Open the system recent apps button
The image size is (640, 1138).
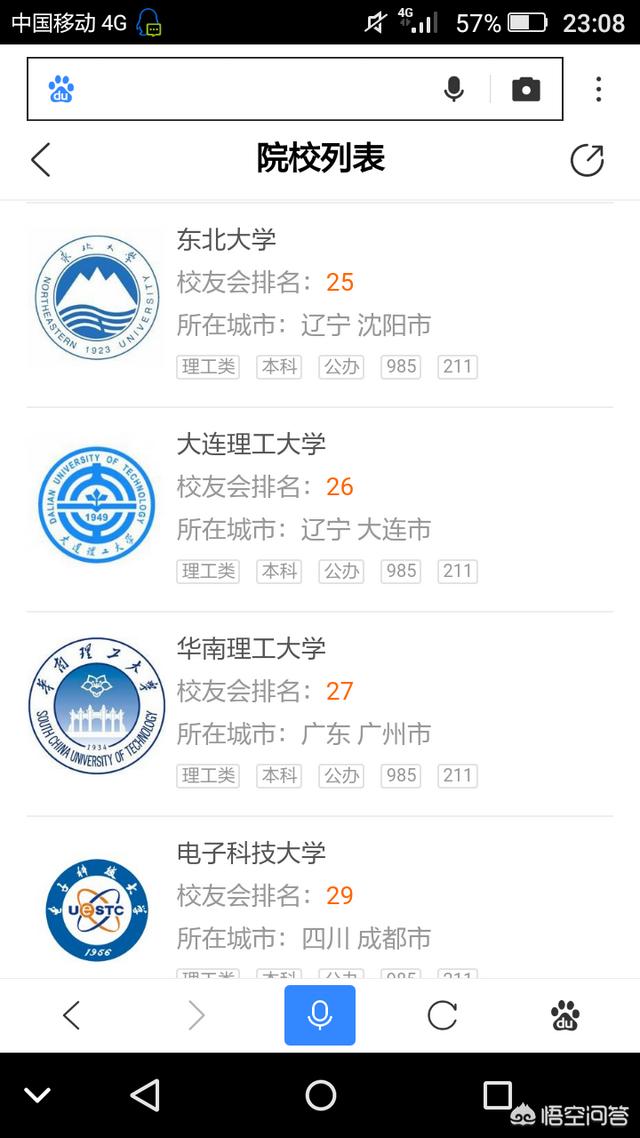[x=498, y=1095]
